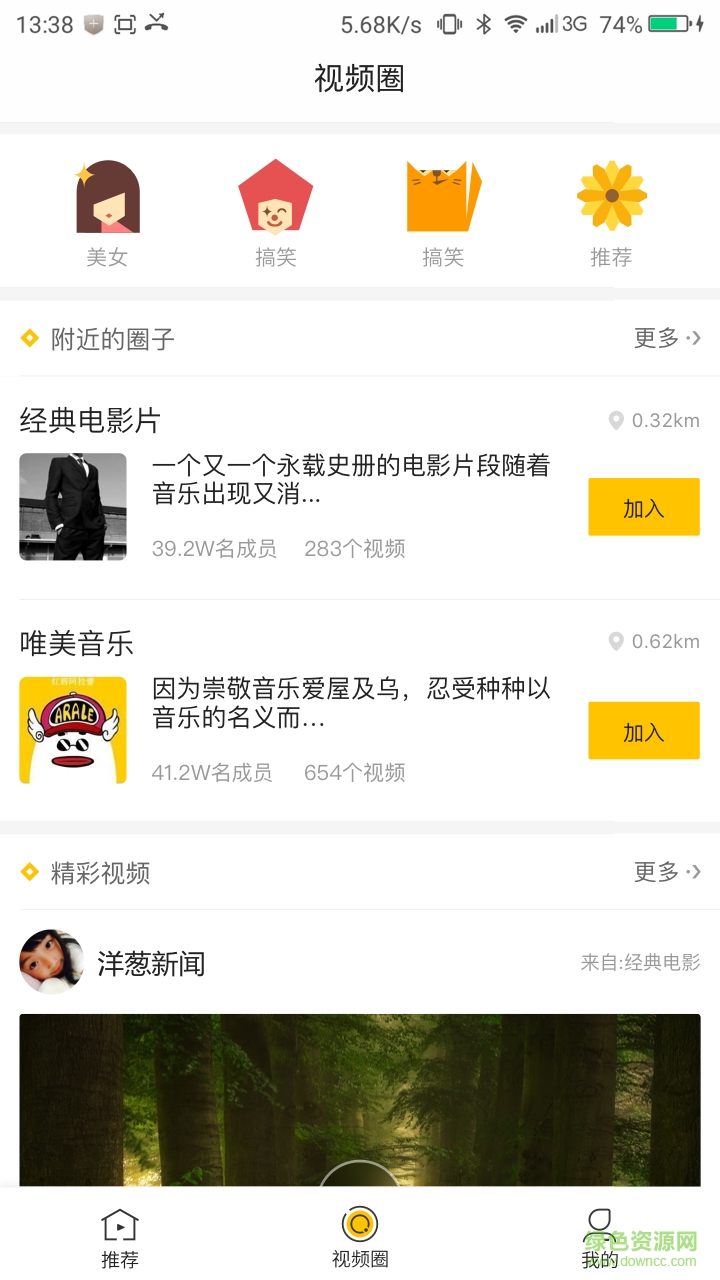The image size is (720, 1280).
Task: Select the 视频圈 bottom tab
Action: click(x=360, y=1237)
